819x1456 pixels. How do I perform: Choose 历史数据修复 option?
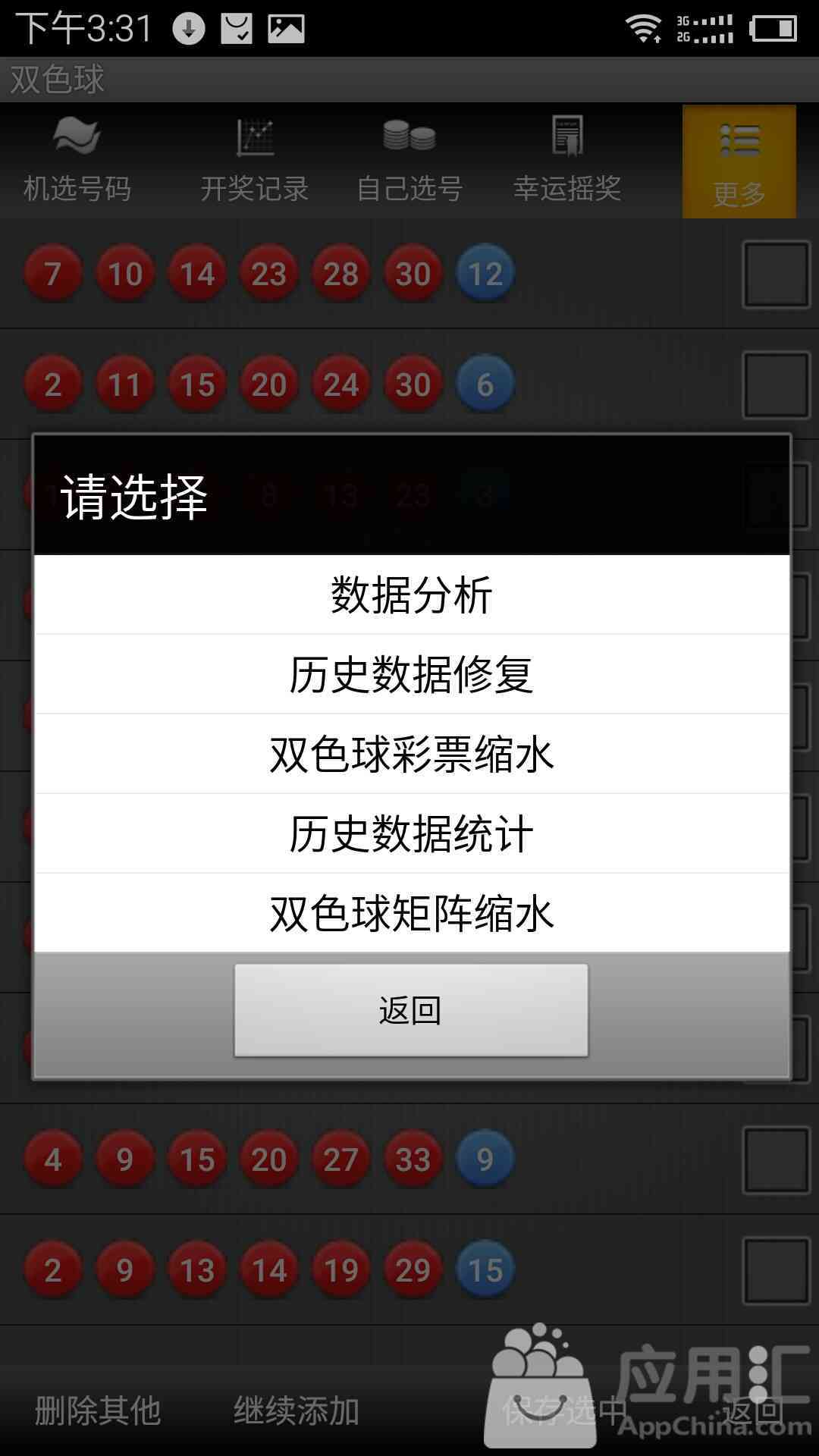tap(412, 674)
